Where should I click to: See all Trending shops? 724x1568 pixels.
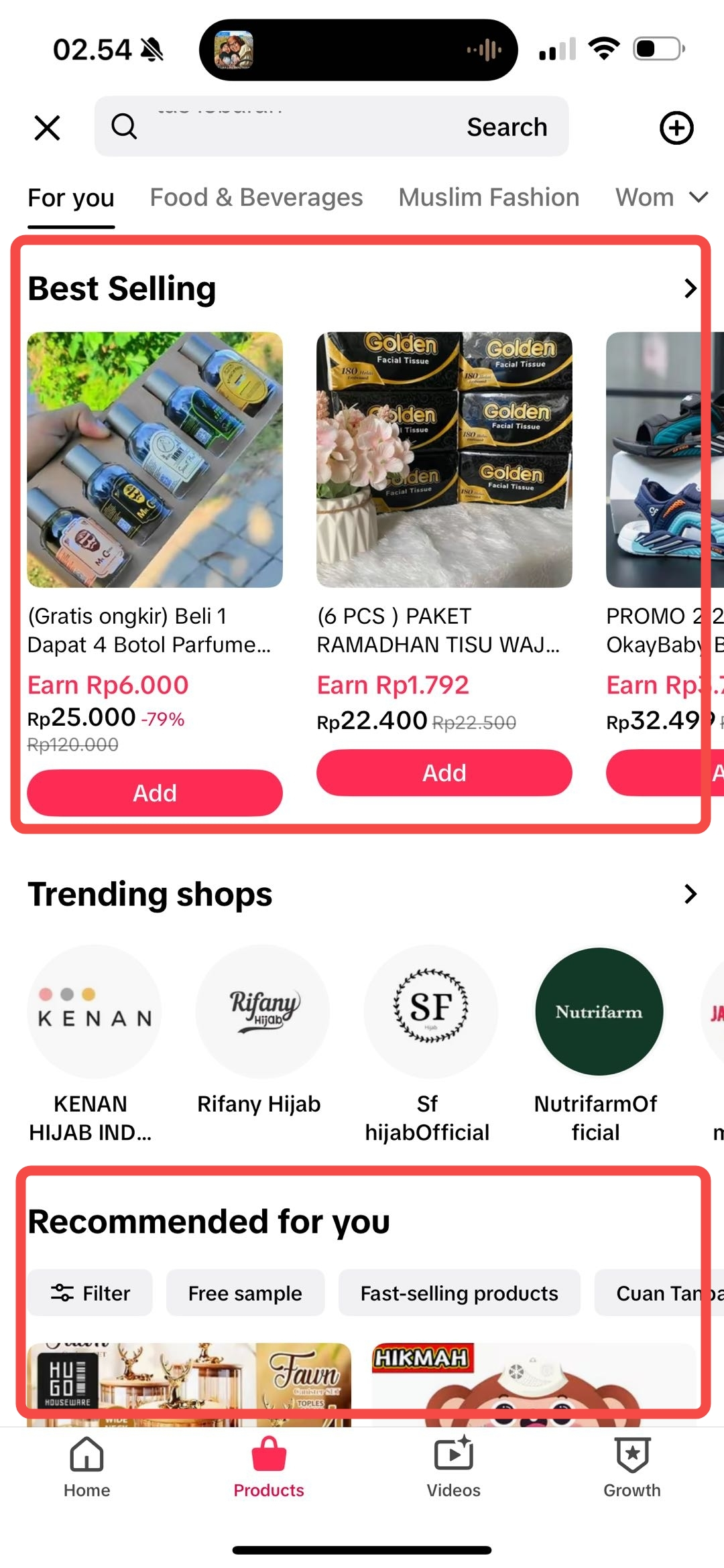point(690,894)
